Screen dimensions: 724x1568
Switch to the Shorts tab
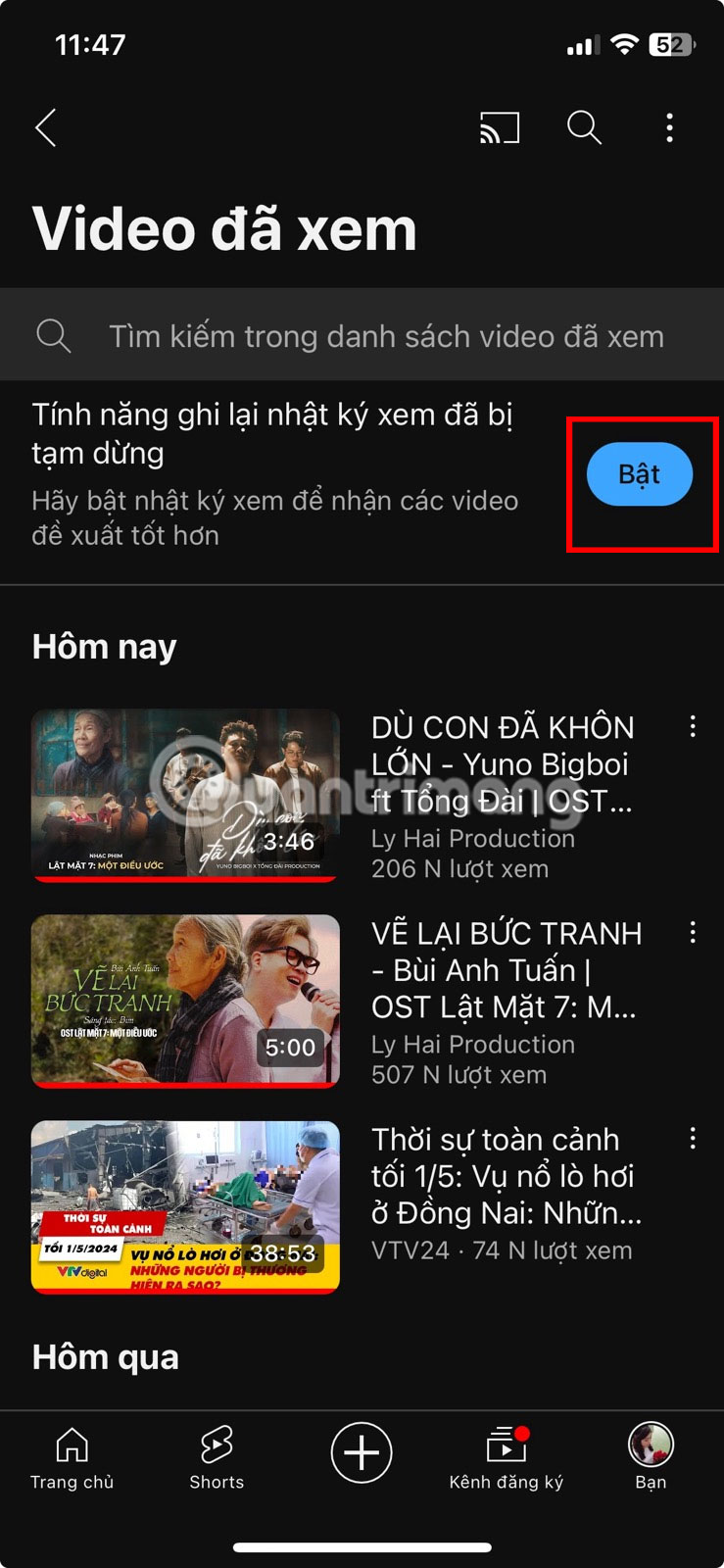point(217,1458)
